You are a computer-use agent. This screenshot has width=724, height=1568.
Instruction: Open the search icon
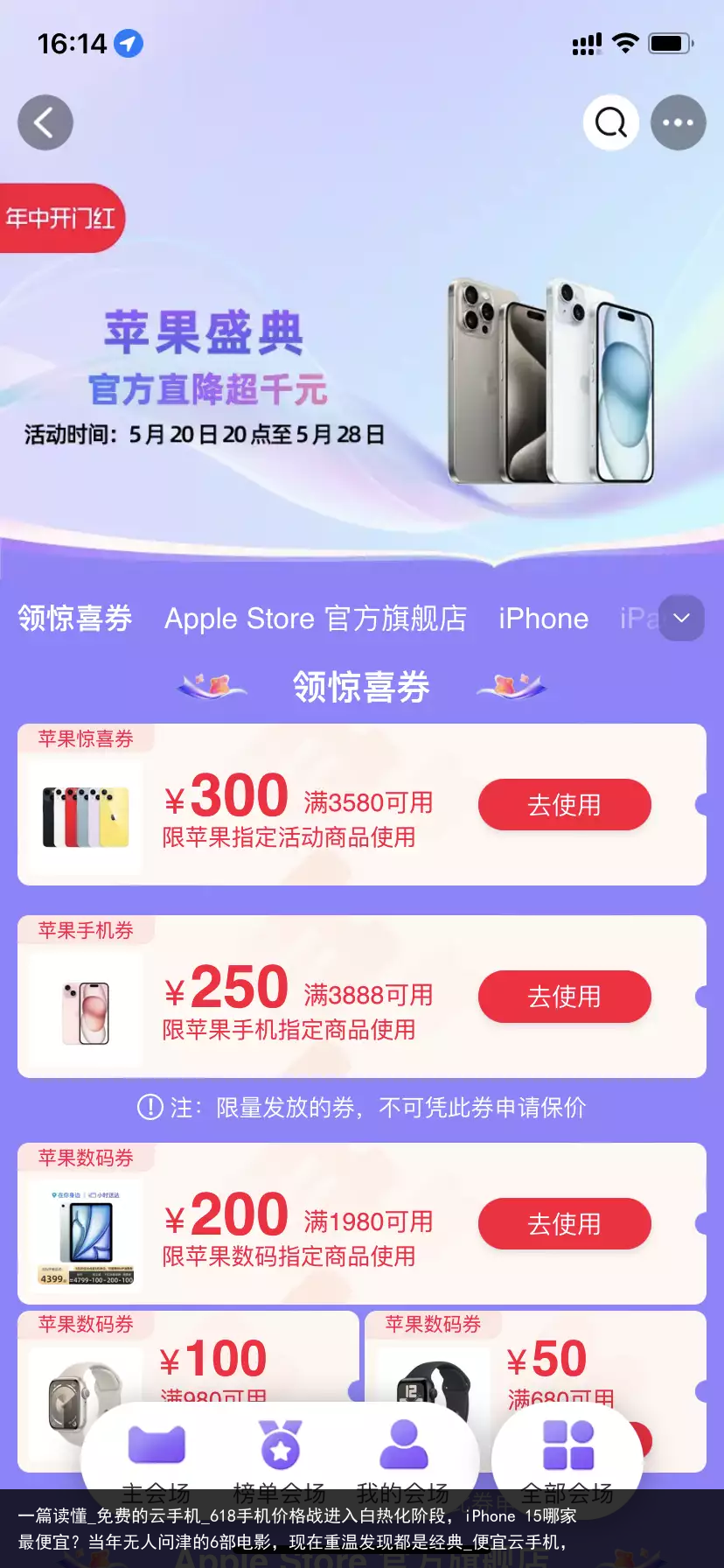tap(611, 122)
